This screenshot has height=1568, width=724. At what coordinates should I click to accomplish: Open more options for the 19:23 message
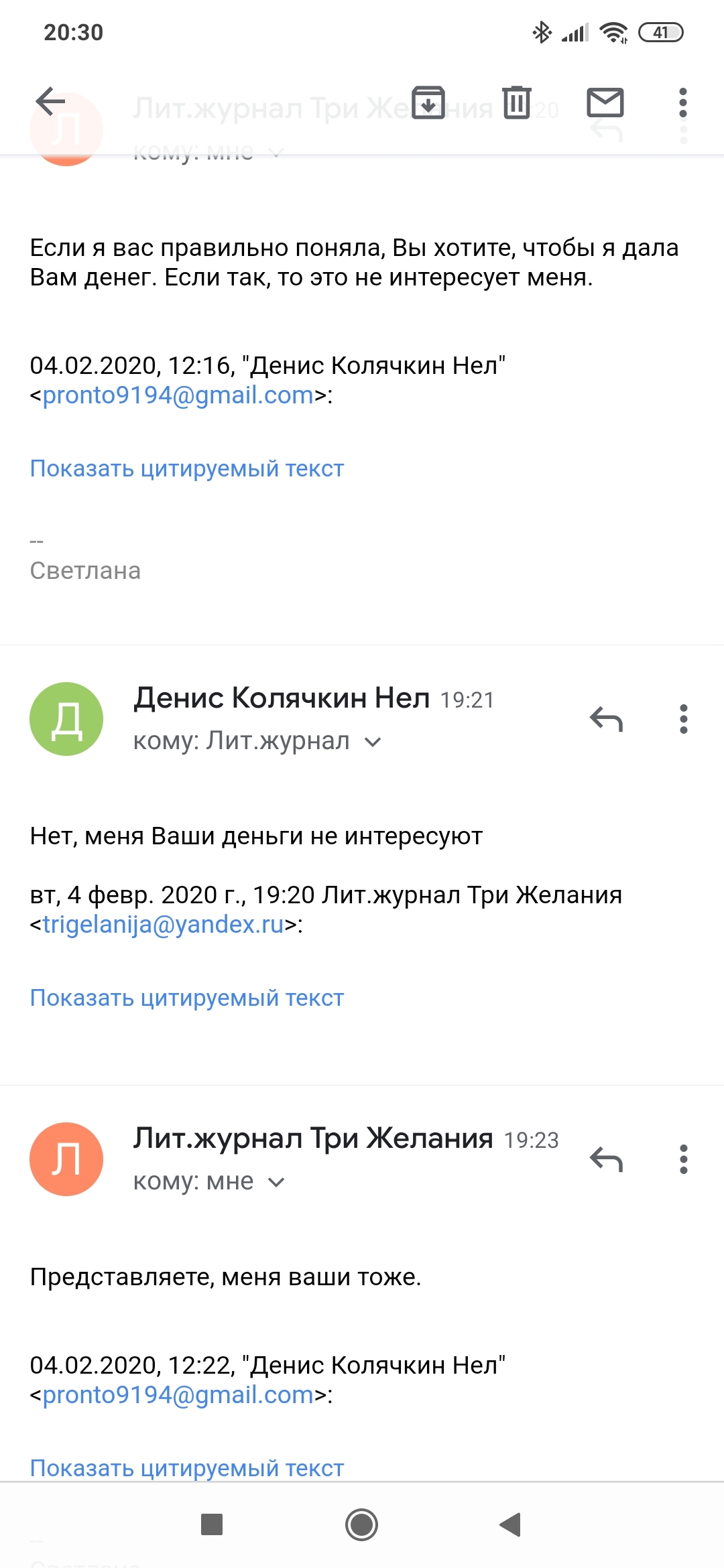point(683,1159)
